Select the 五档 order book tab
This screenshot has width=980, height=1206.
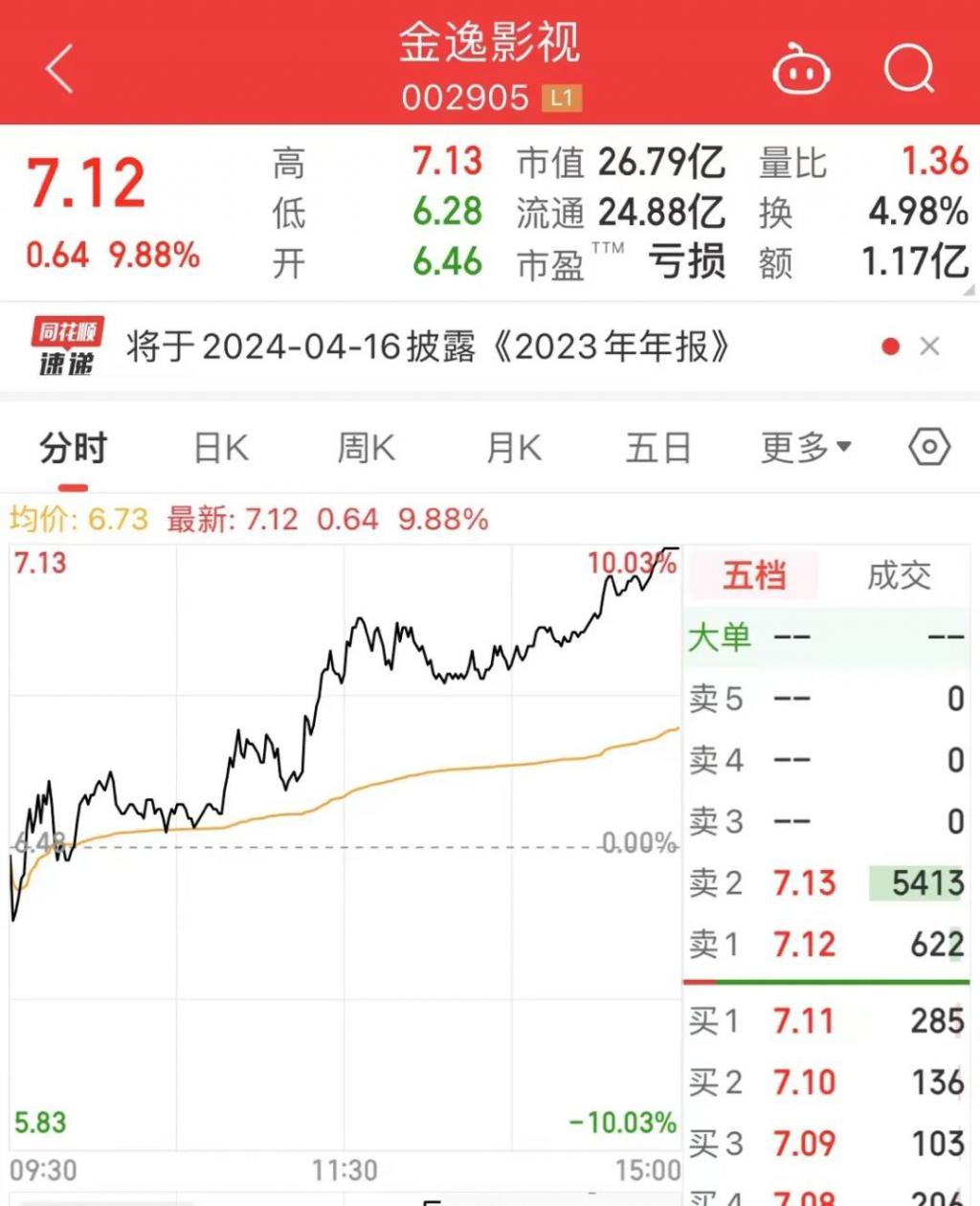click(755, 576)
